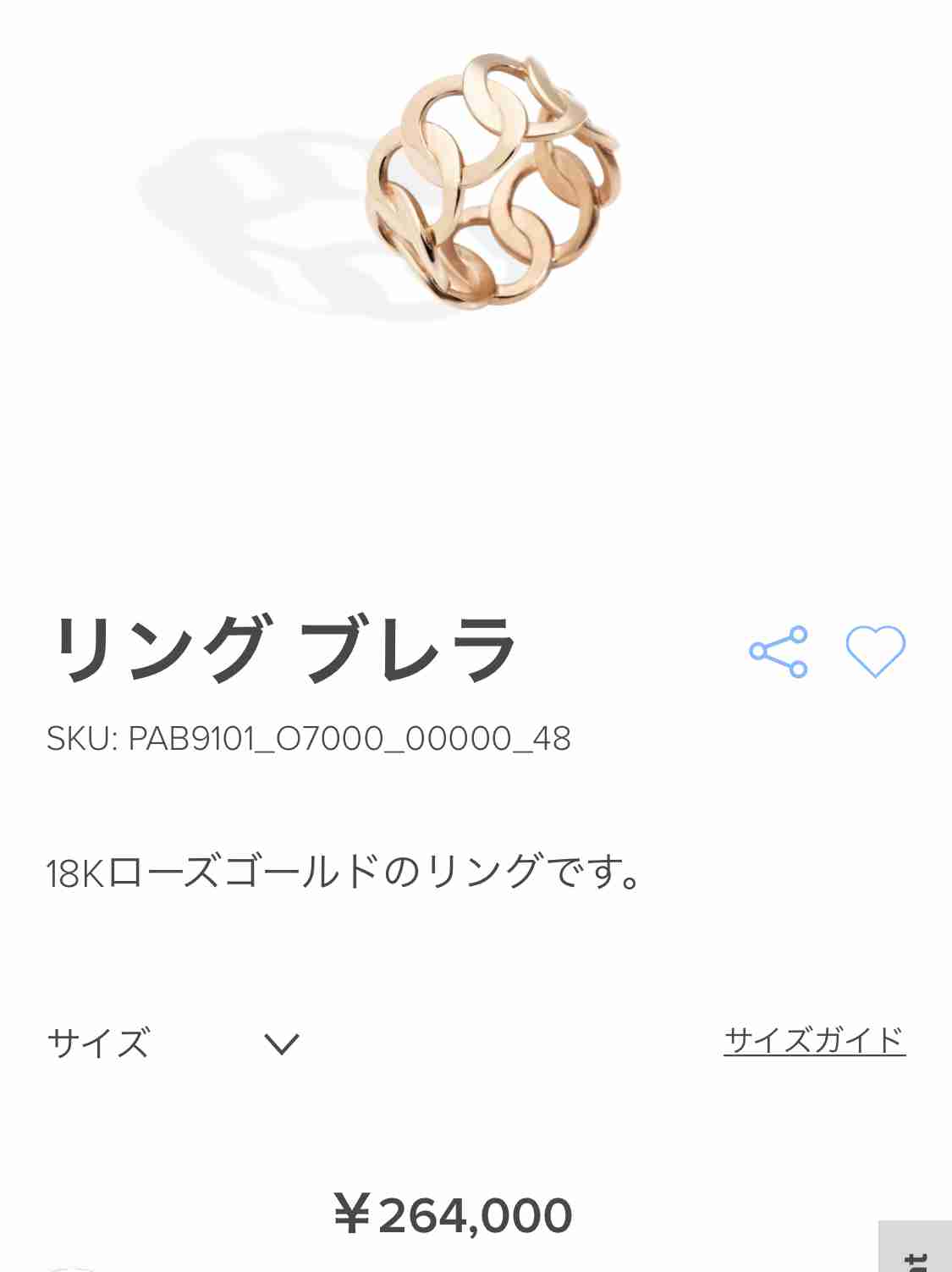Toggle favorite status with the heart icon

(877, 652)
